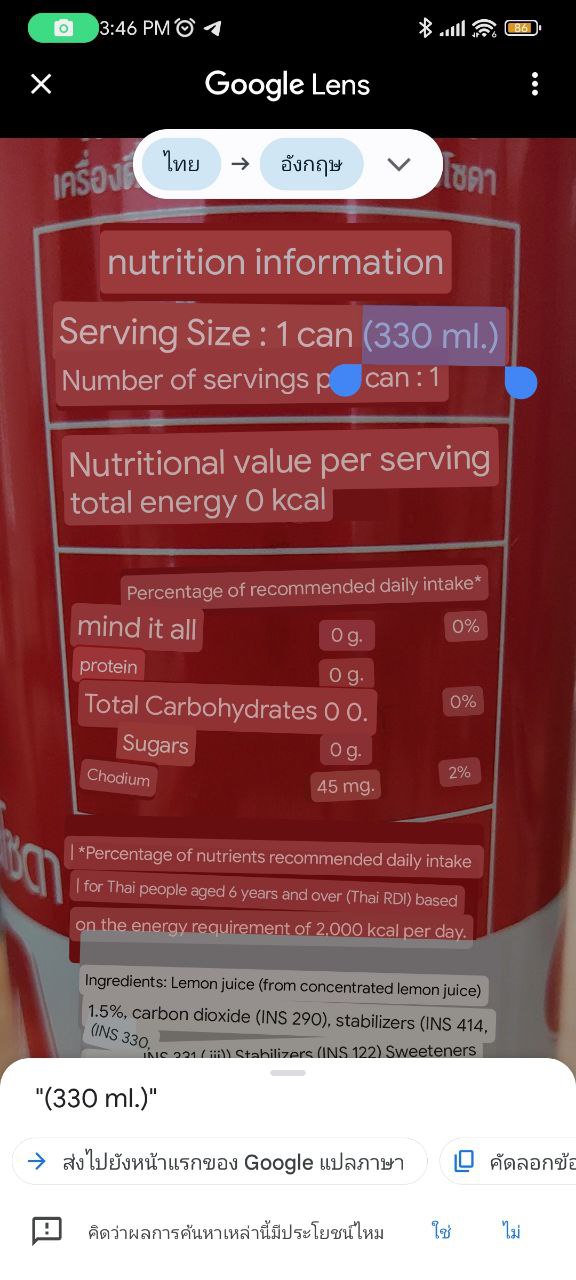Close Google Lens with the X
The height and width of the screenshot is (1280, 576).
(x=41, y=84)
